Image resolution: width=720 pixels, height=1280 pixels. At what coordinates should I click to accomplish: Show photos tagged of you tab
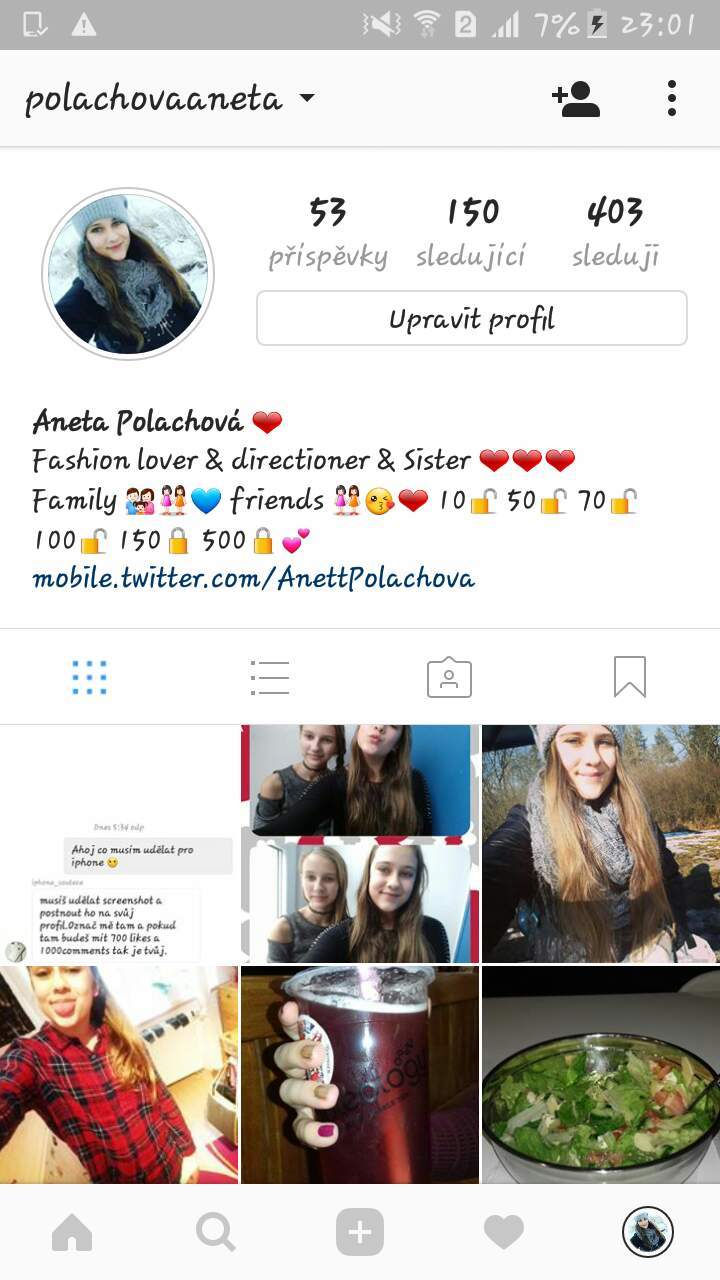point(449,677)
